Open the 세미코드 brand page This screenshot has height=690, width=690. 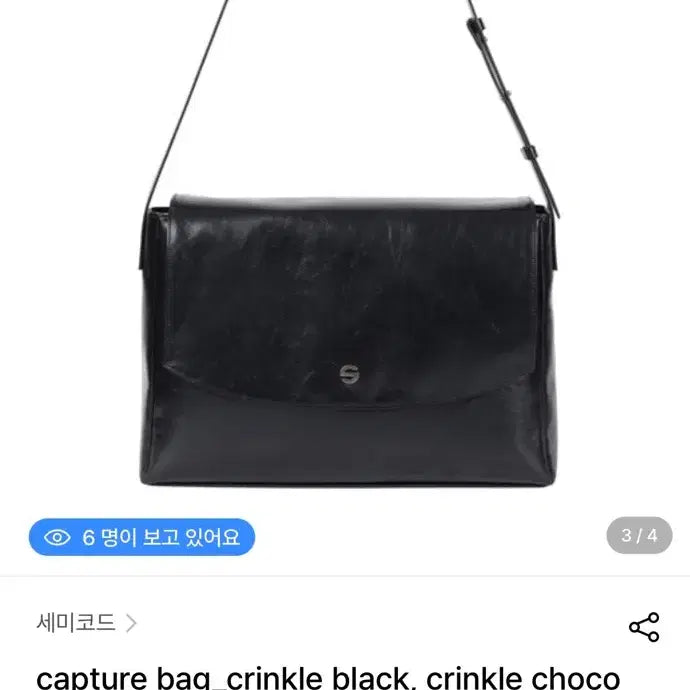point(87,624)
